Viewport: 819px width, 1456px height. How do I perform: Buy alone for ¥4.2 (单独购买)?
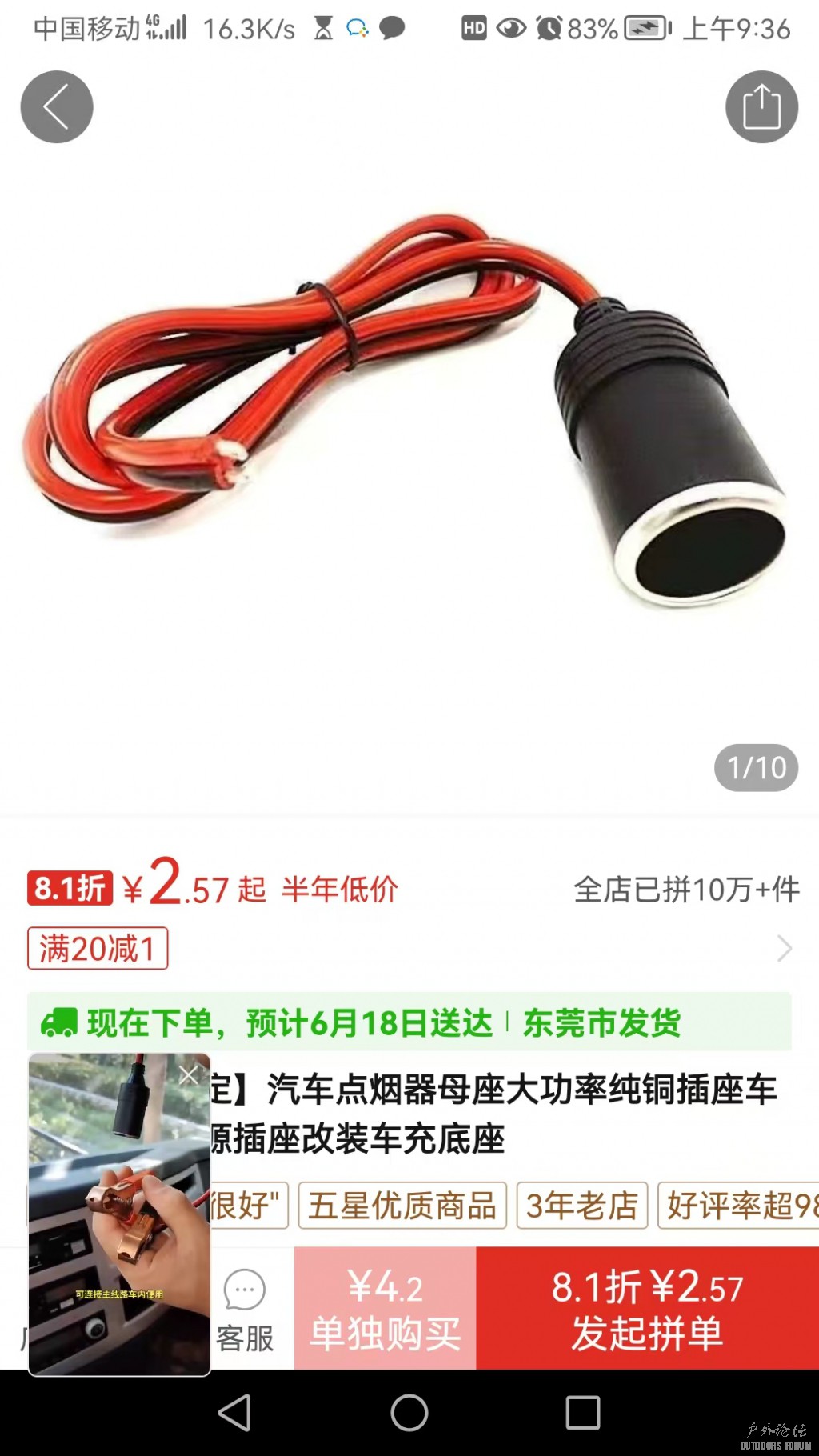point(385,1310)
